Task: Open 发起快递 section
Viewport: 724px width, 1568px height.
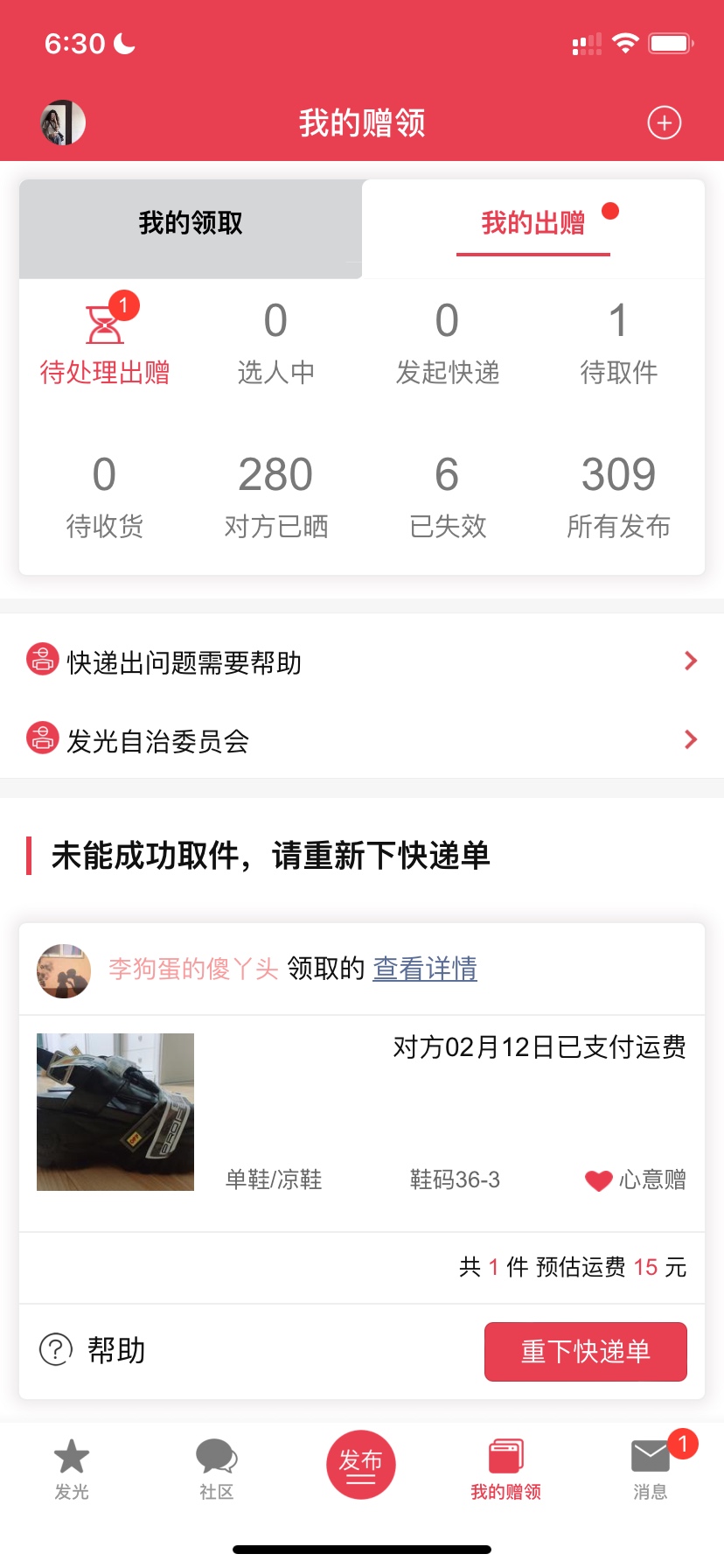Action: click(447, 343)
